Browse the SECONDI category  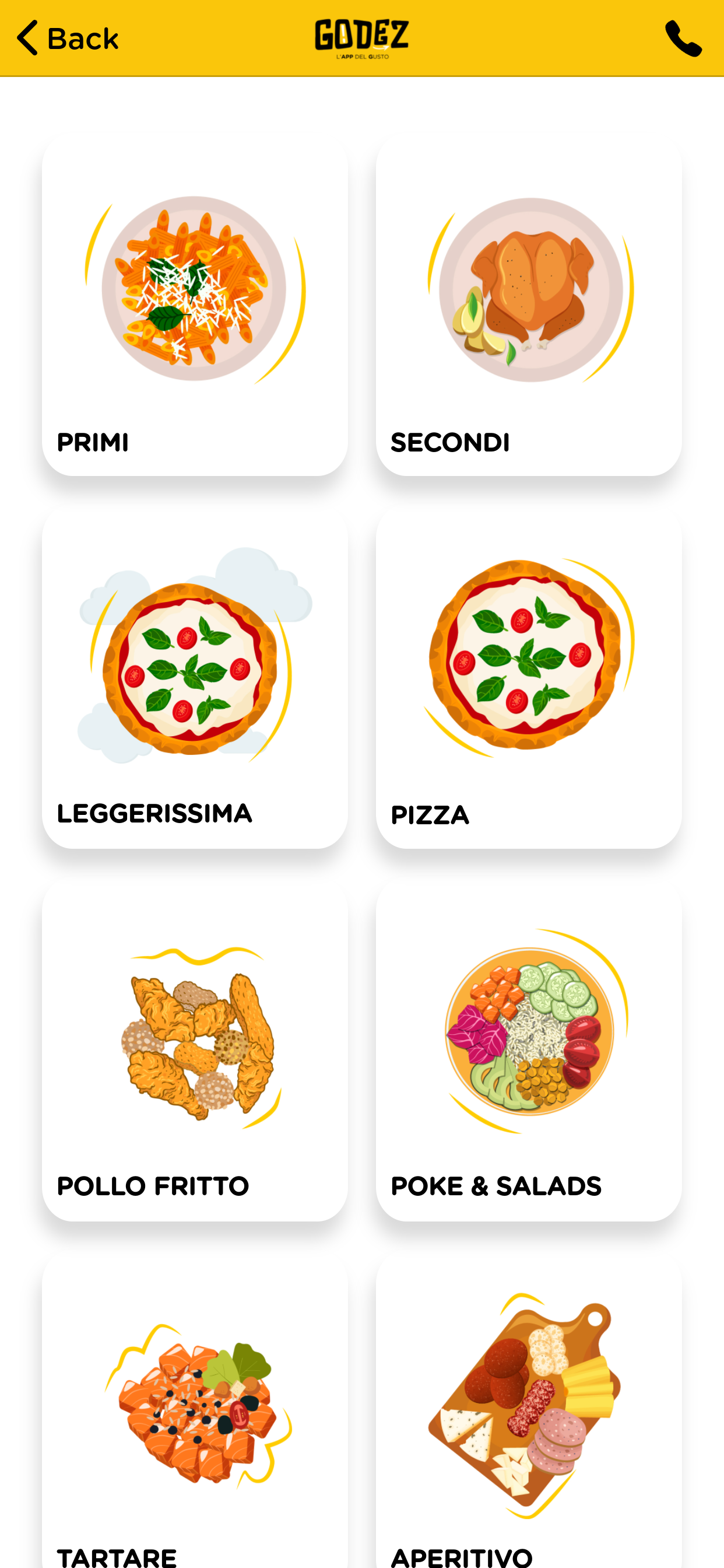pos(528,304)
